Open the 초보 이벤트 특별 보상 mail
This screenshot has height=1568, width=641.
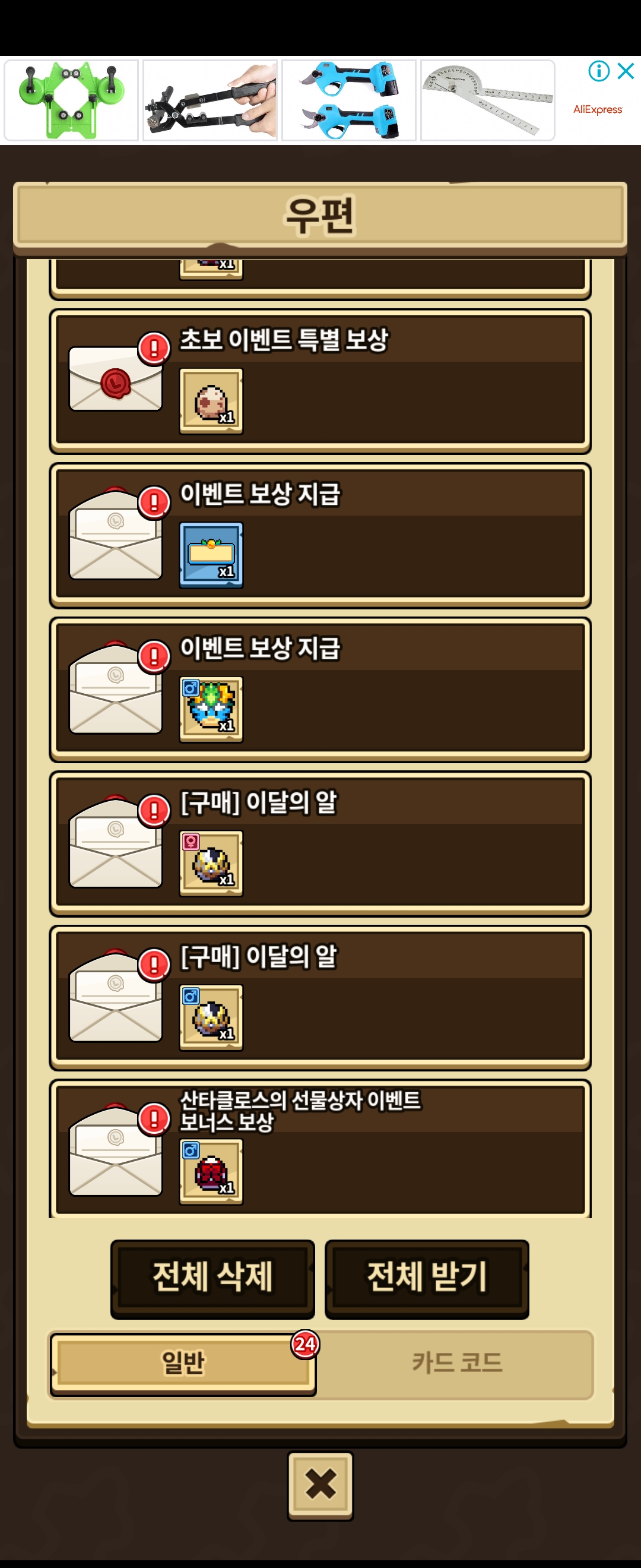320,382
